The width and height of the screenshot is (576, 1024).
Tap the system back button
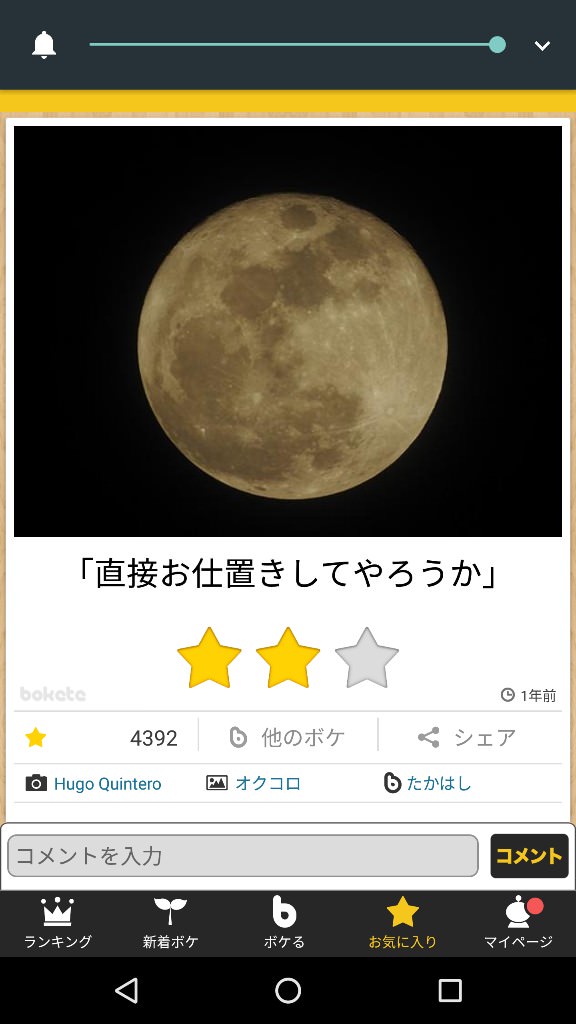pyautogui.click(x=127, y=991)
